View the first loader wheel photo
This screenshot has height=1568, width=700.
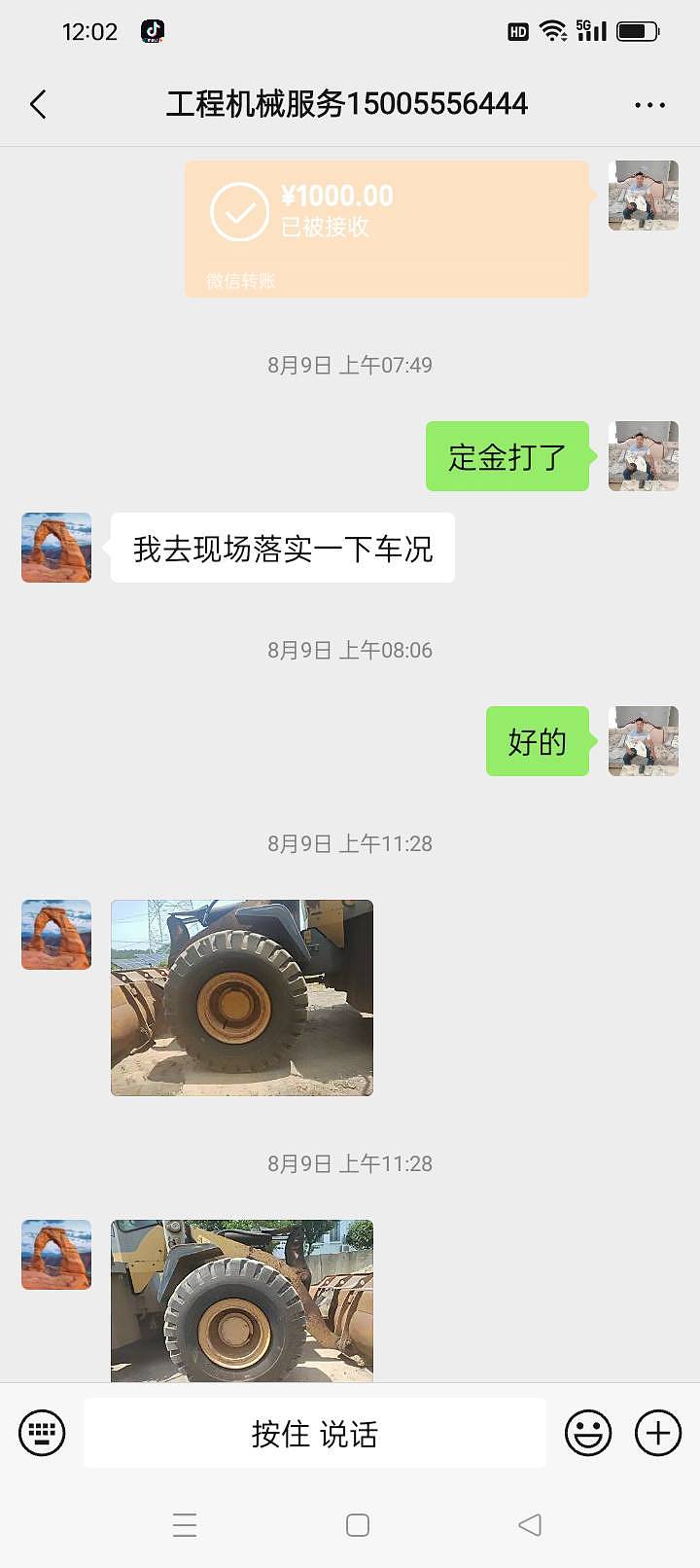click(242, 997)
